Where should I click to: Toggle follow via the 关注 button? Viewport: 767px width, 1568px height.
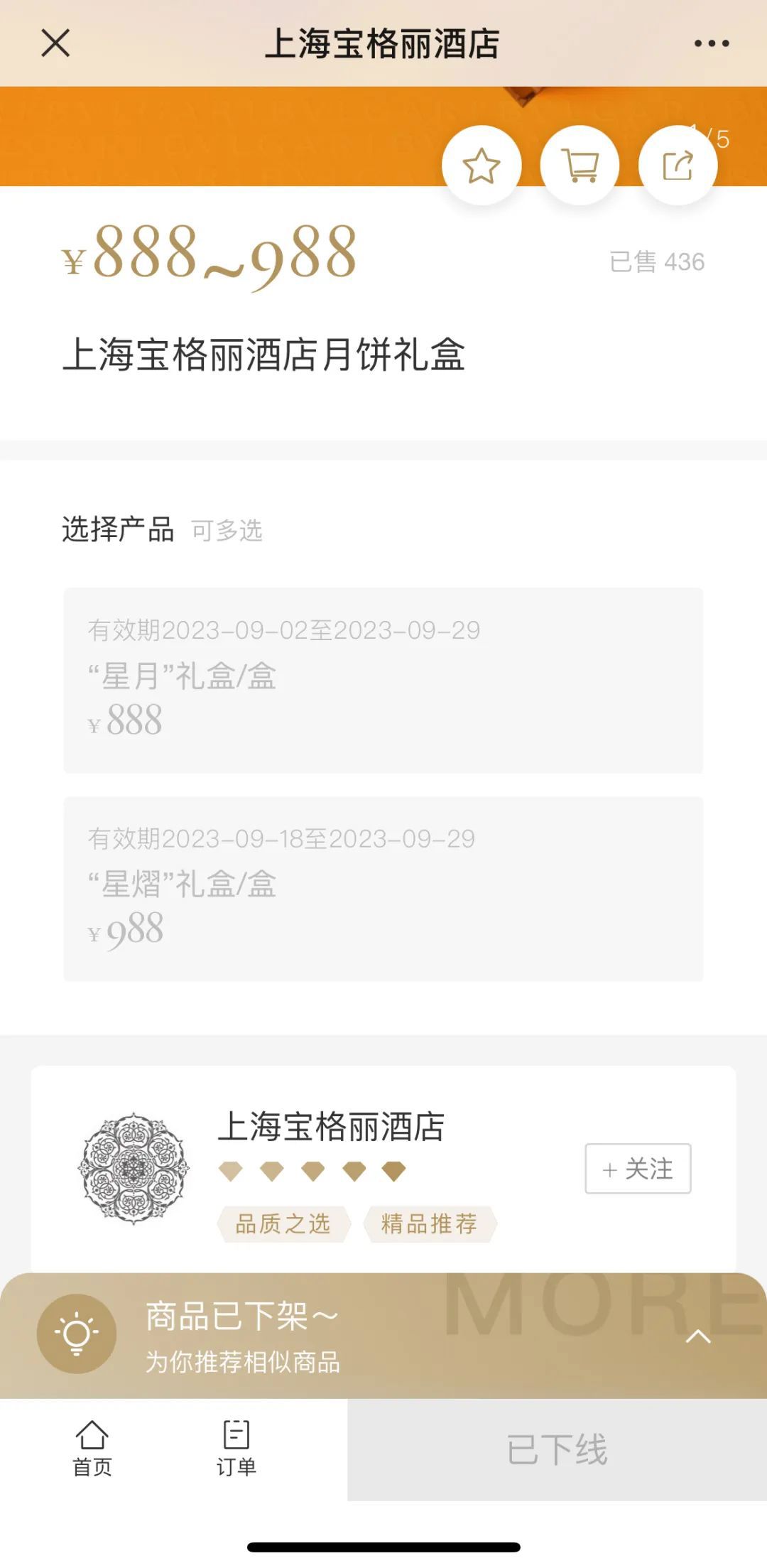click(637, 1168)
